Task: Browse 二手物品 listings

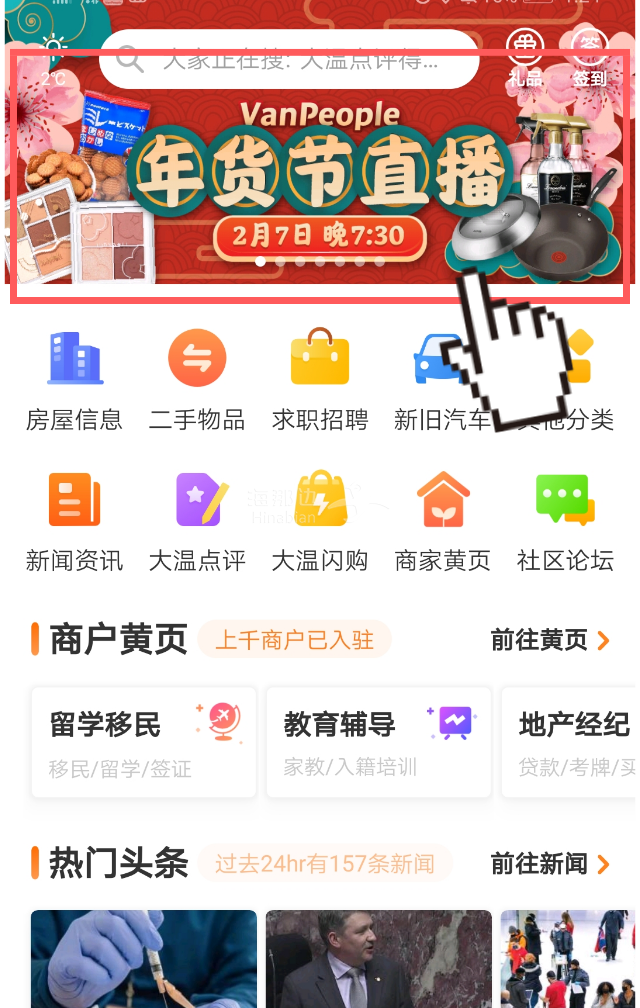Action: pos(197,380)
